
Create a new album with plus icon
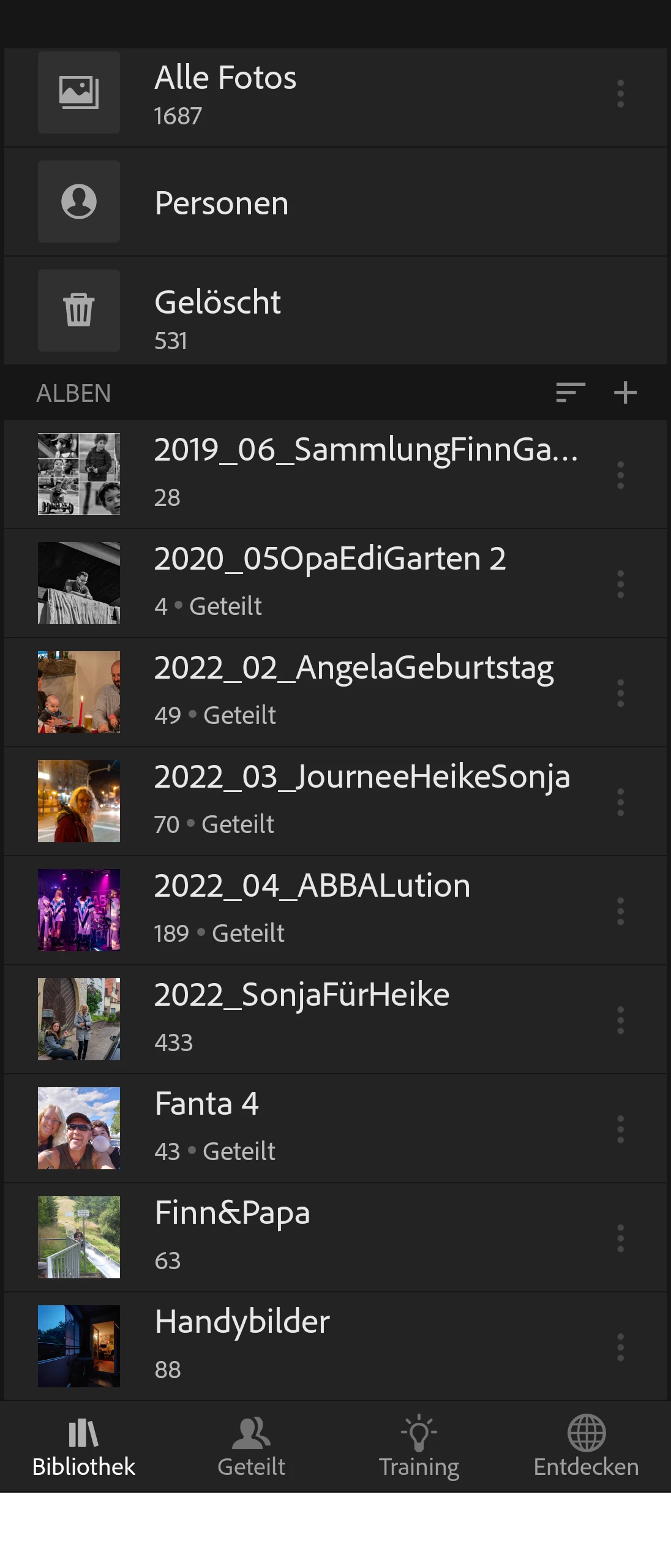[x=625, y=393]
